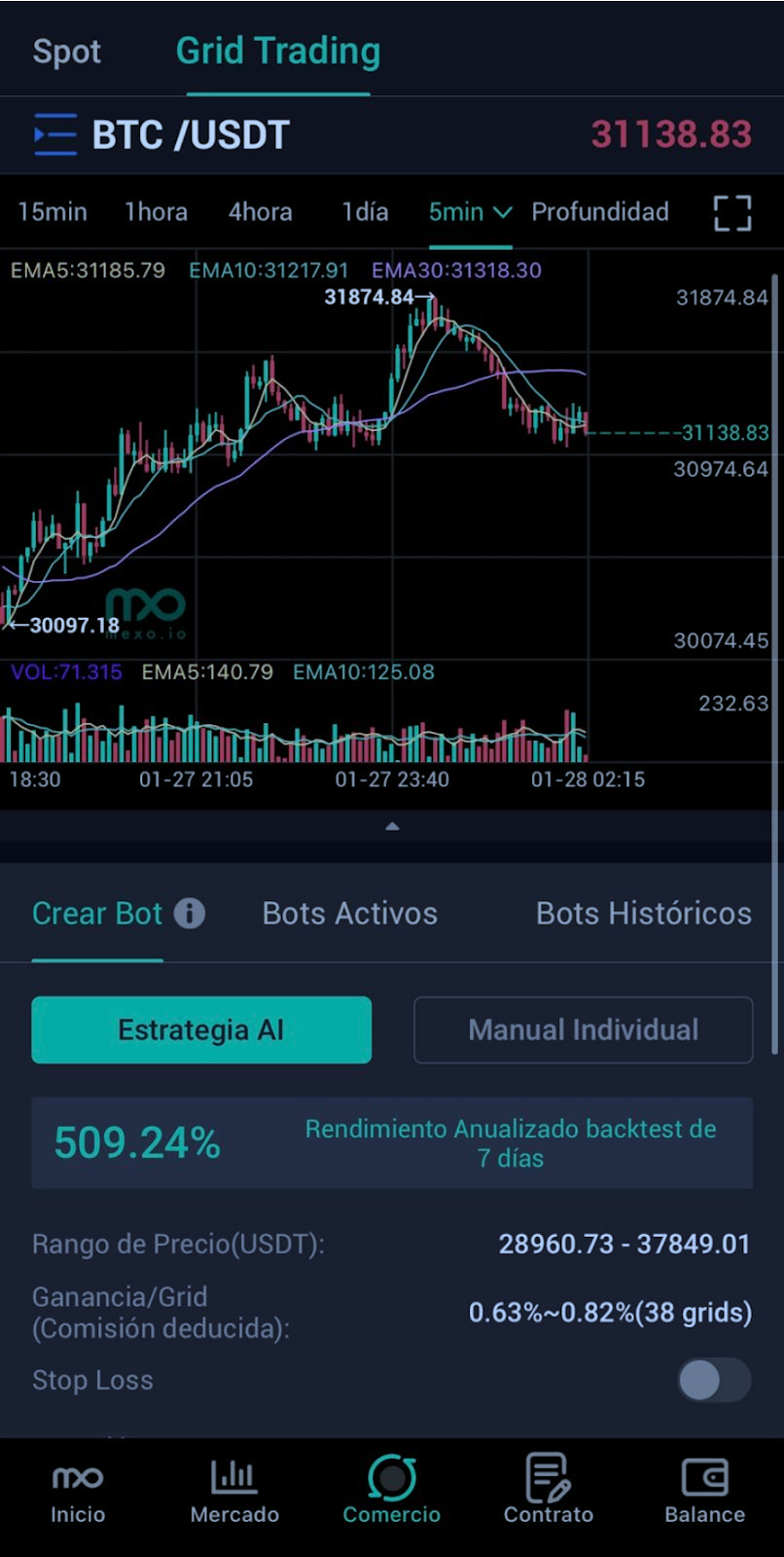Viewport: 784px width, 1557px height.
Task: Select the 1hora chart interval
Action: 156,212
